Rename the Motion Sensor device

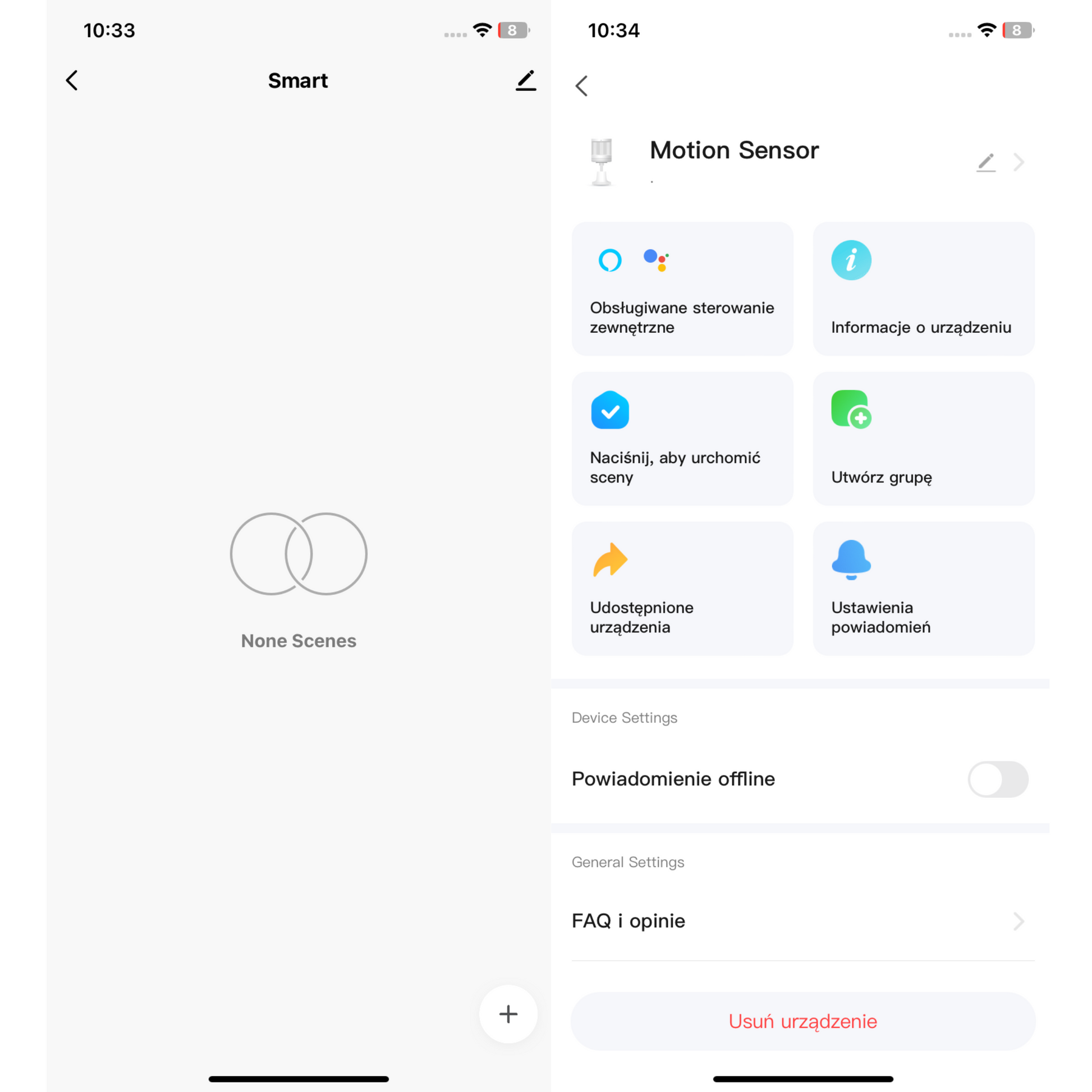tap(985, 162)
